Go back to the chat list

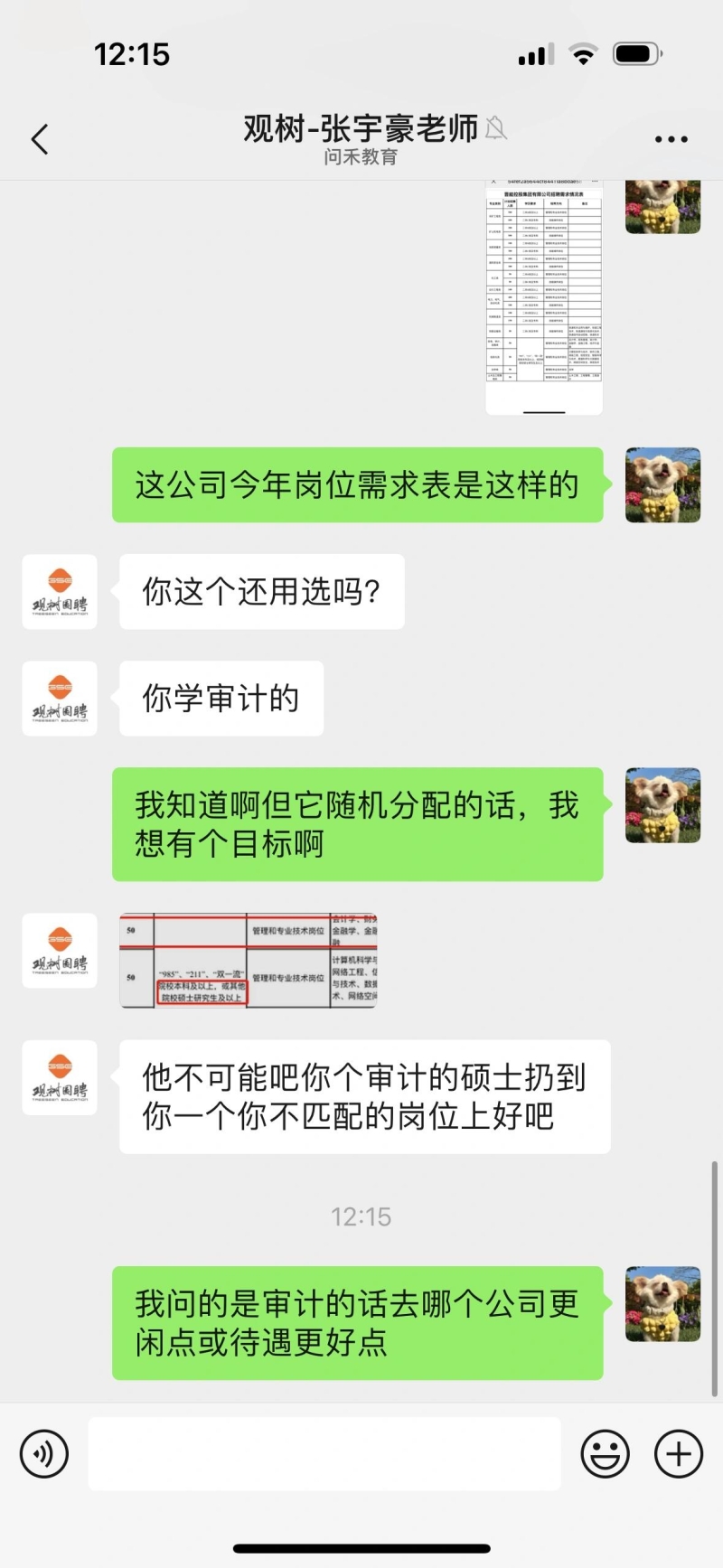point(40,139)
